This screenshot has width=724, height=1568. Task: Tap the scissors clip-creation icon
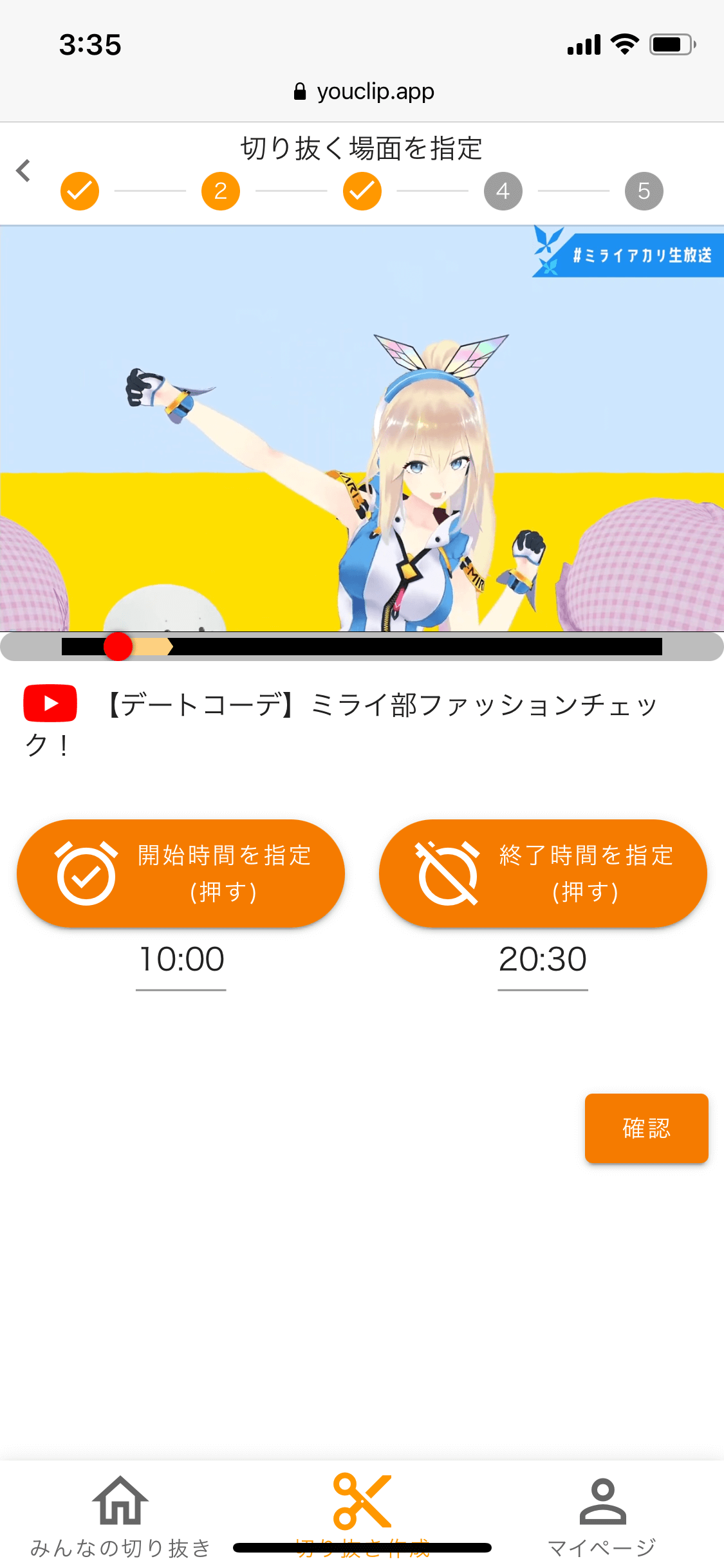pyautogui.click(x=362, y=1500)
